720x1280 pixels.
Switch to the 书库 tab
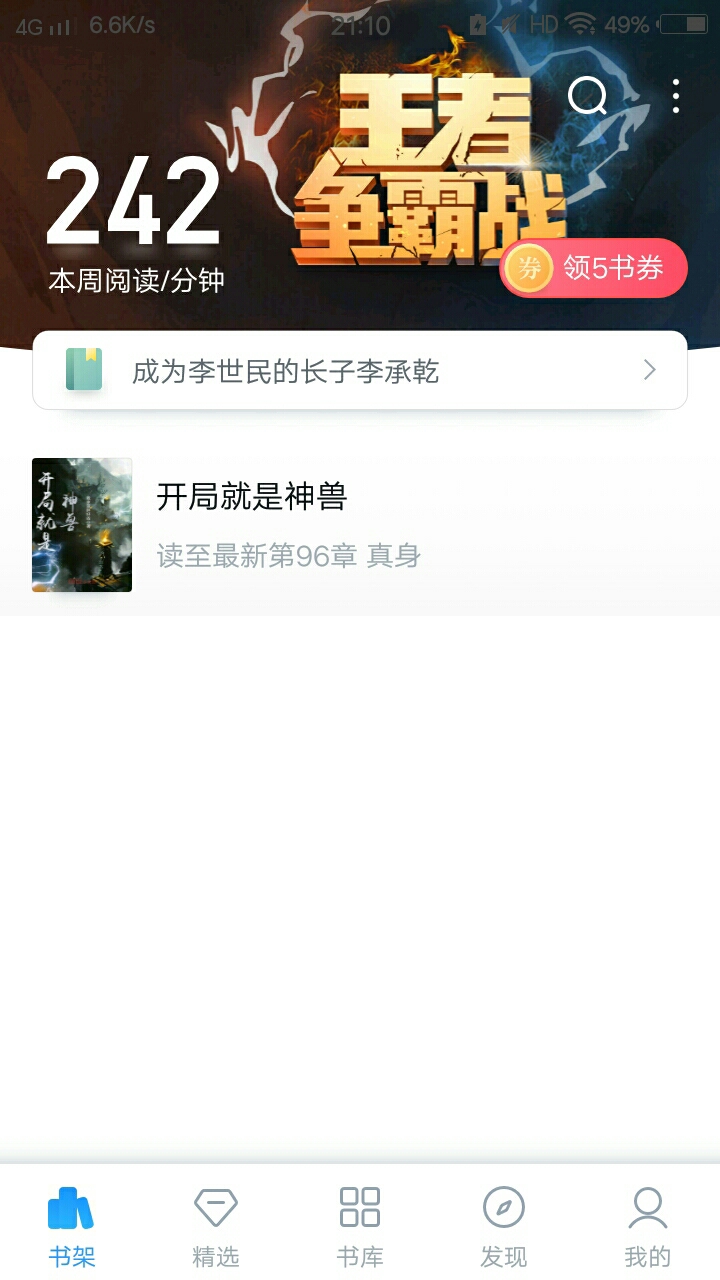tap(360, 1226)
